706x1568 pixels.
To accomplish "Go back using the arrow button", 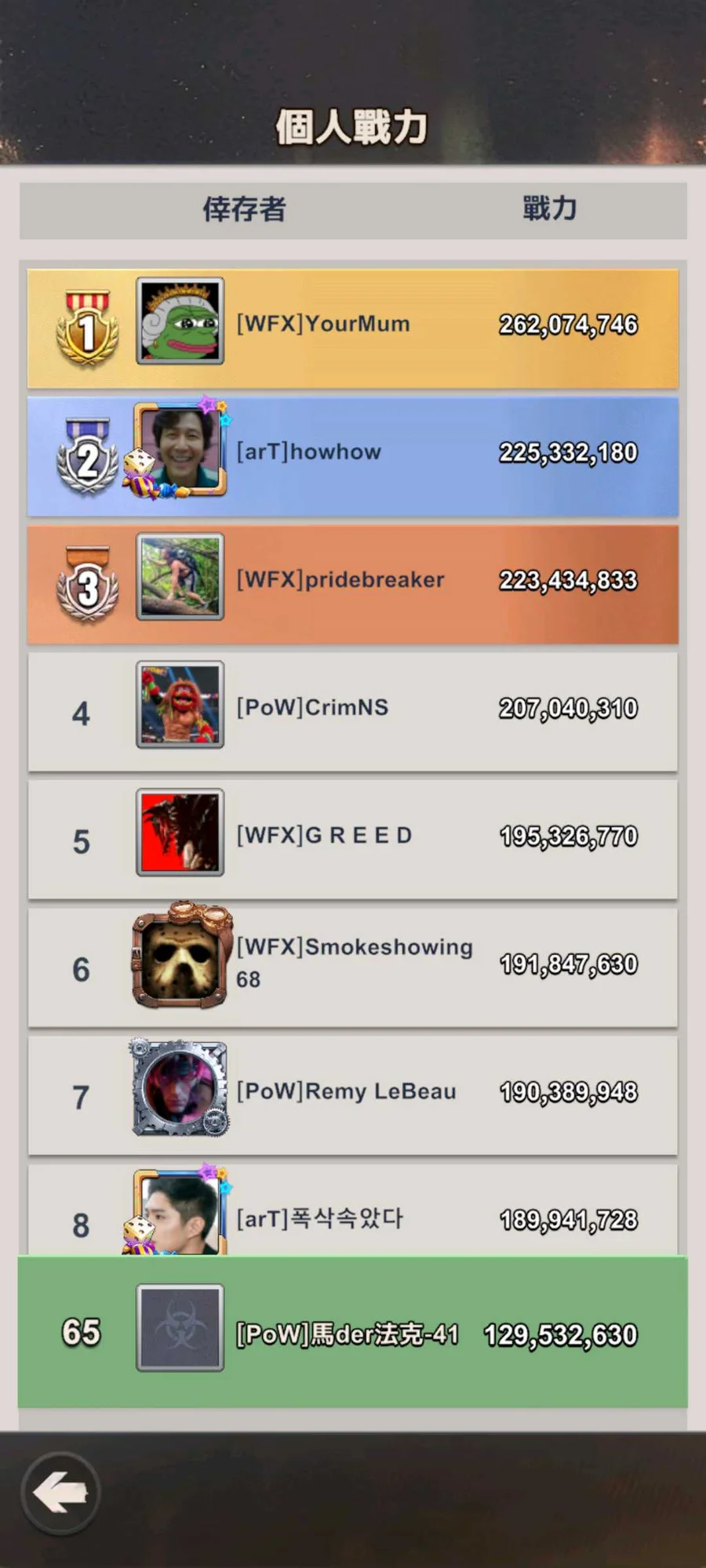I will point(60,1492).
